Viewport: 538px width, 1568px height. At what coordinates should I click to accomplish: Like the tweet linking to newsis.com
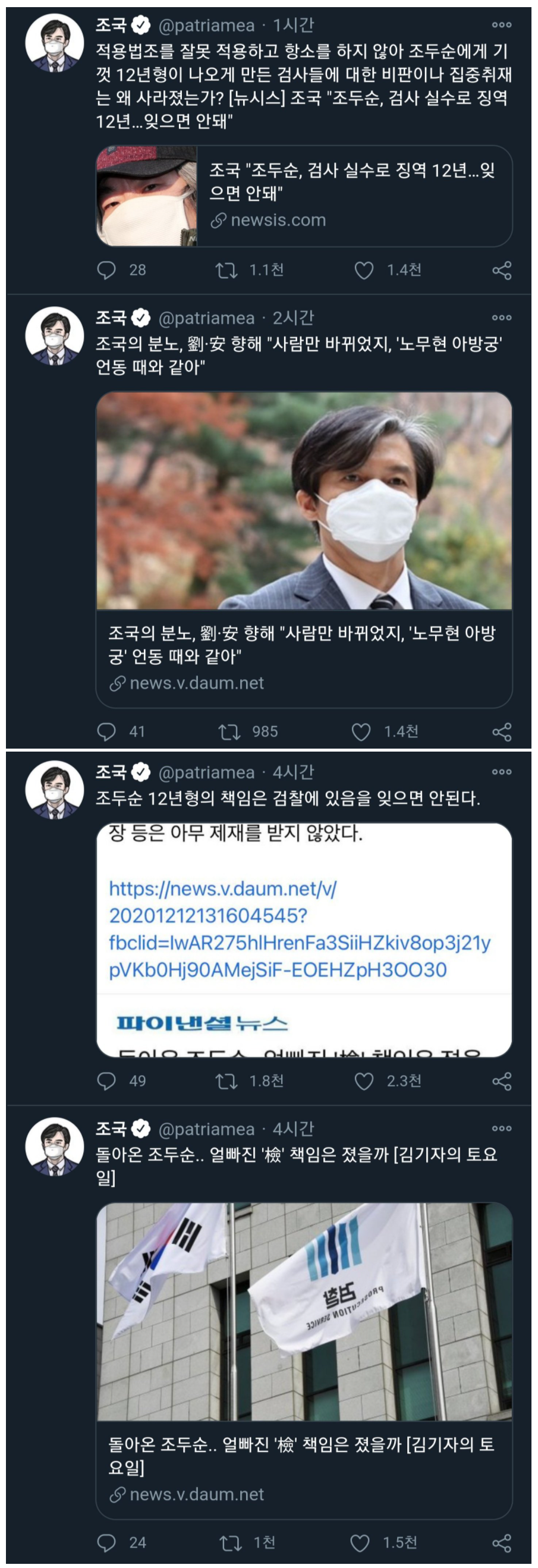point(364,271)
